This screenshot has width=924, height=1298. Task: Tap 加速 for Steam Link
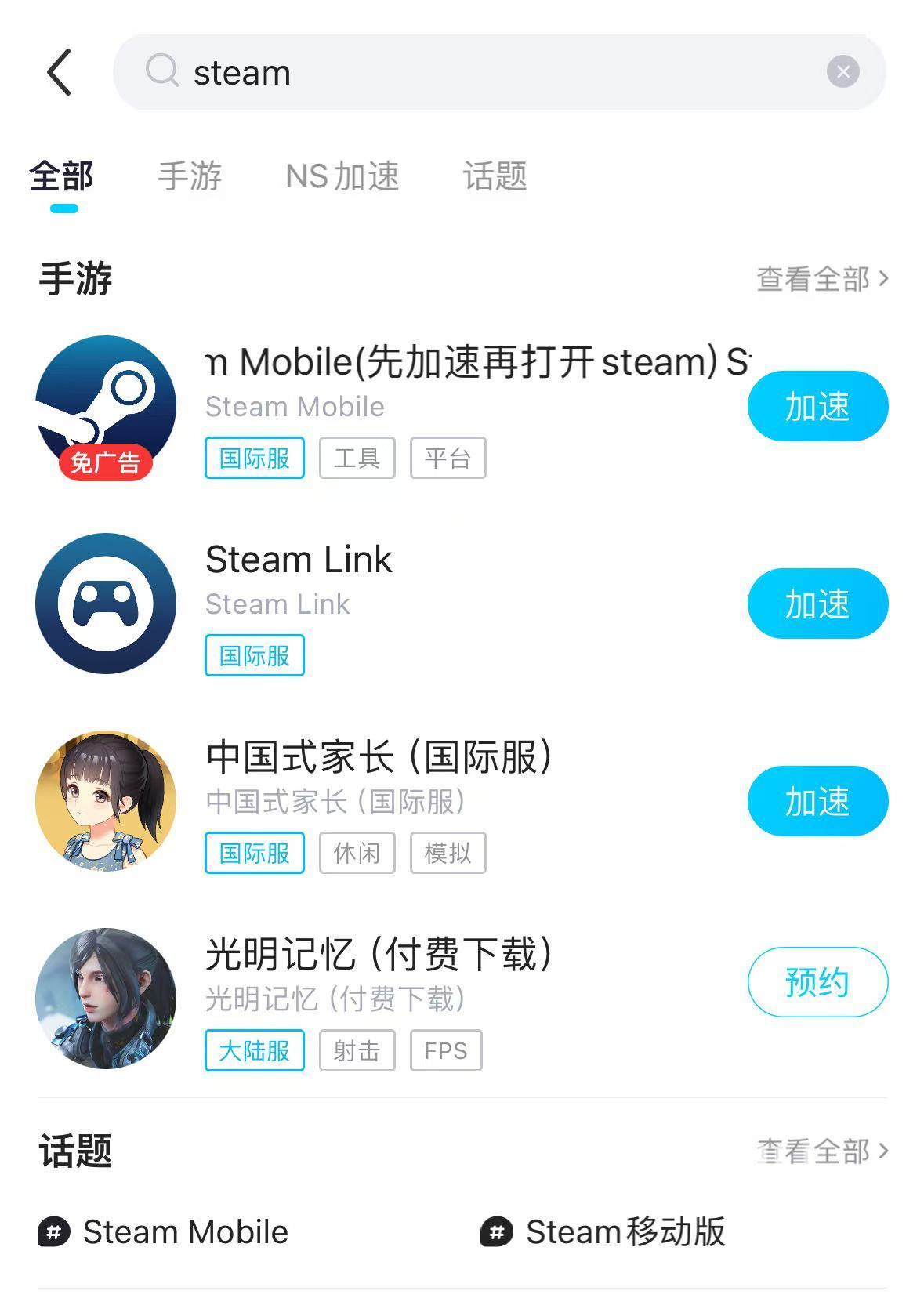click(x=817, y=604)
